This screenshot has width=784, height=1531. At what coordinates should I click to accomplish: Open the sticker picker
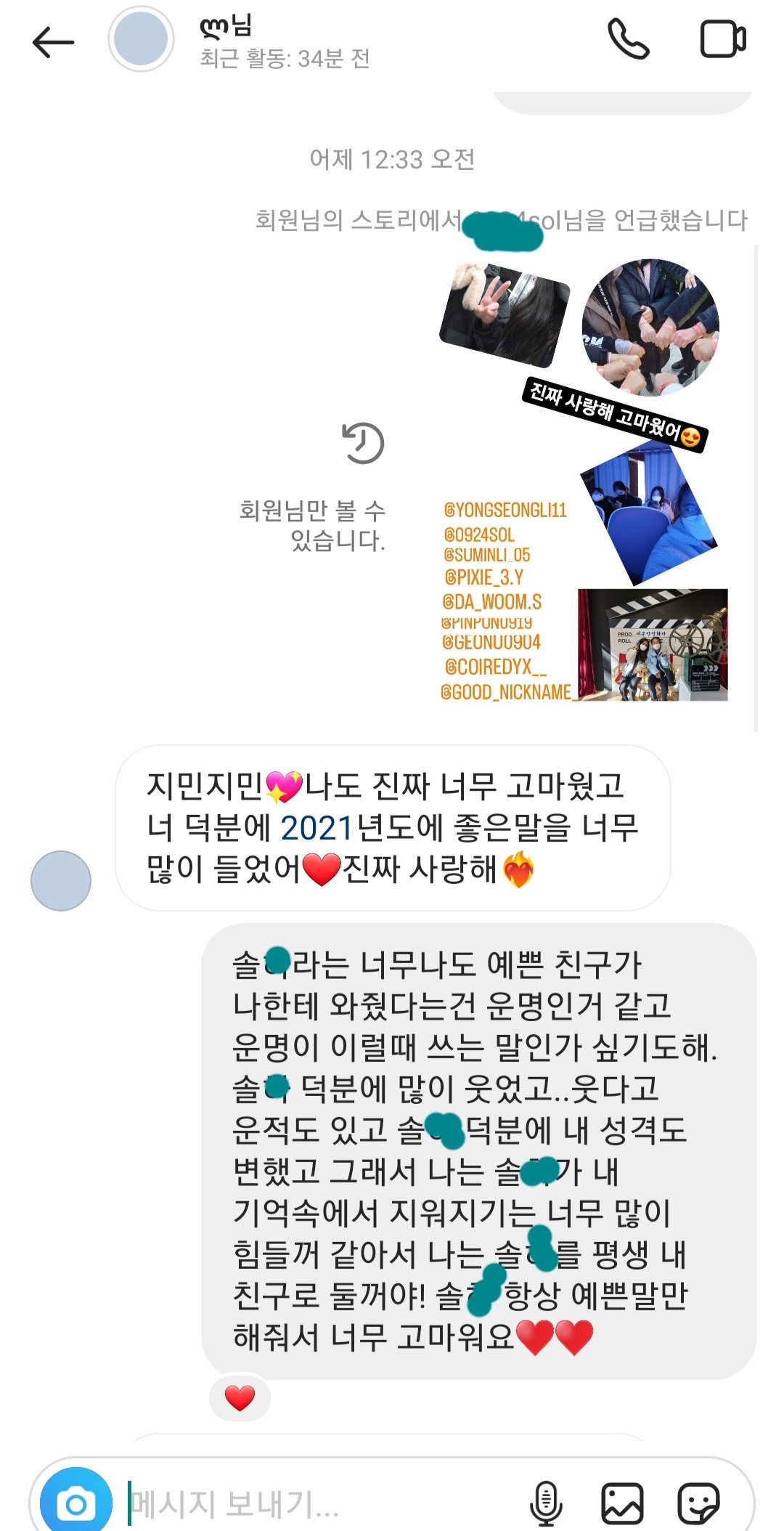[698, 1503]
